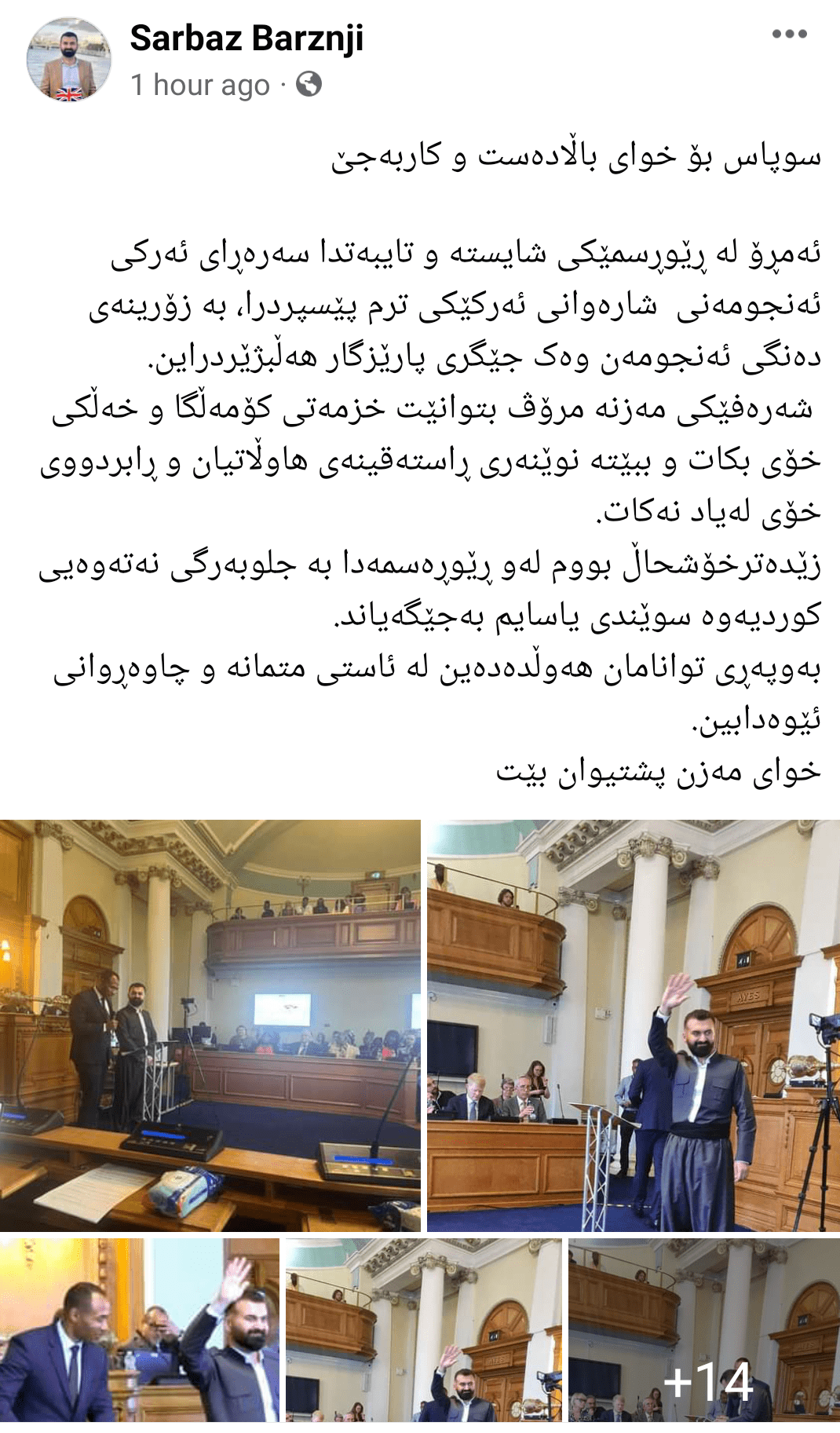Open the large photo of the man waving
Viewport: 840px width, 1433px height.
pos(633,1025)
